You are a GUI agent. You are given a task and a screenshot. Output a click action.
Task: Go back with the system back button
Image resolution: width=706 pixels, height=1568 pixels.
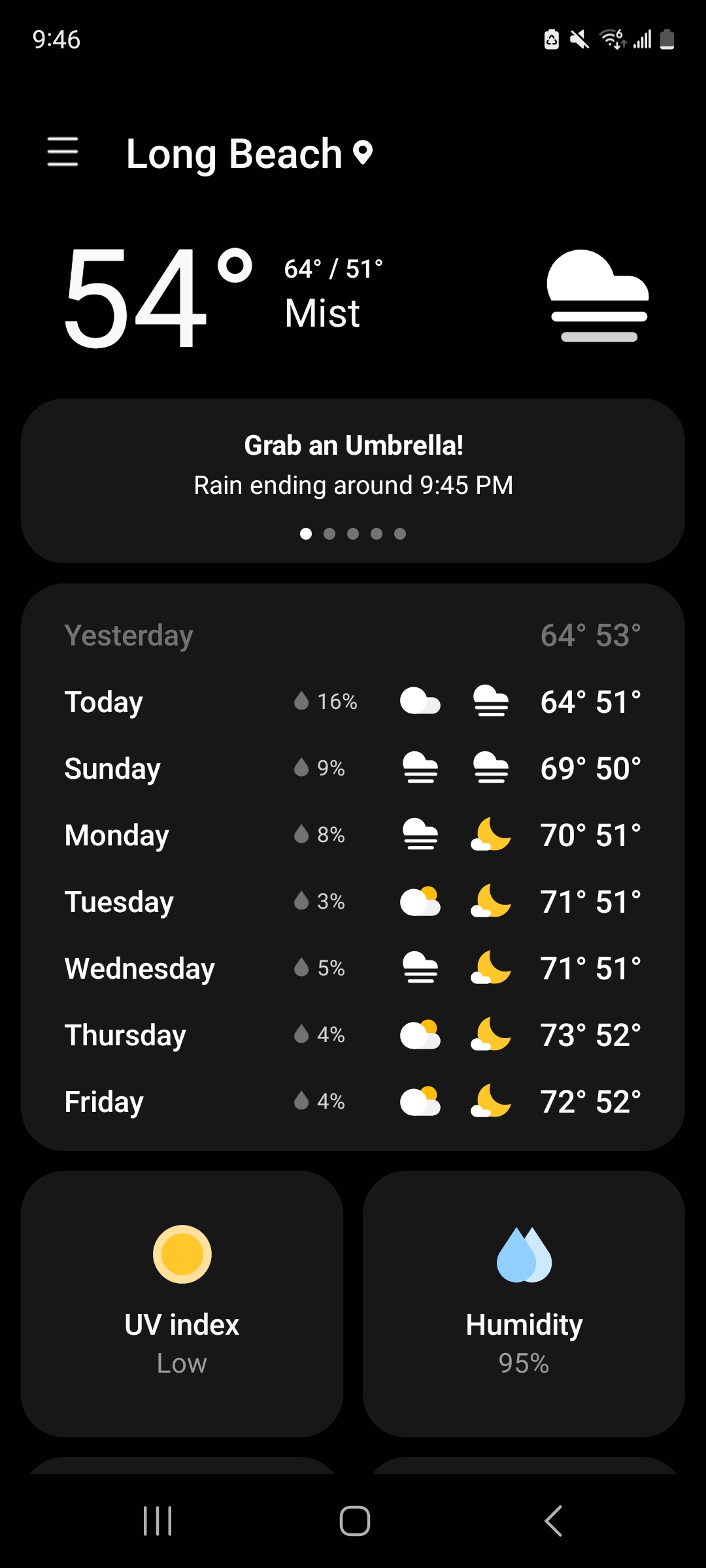[x=553, y=1521]
